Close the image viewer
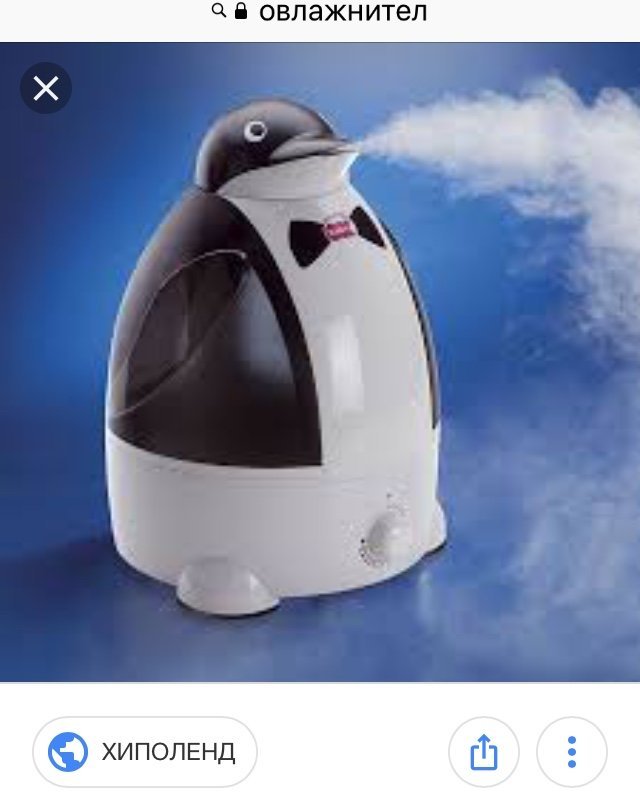The width and height of the screenshot is (640, 801). [46, 89]
